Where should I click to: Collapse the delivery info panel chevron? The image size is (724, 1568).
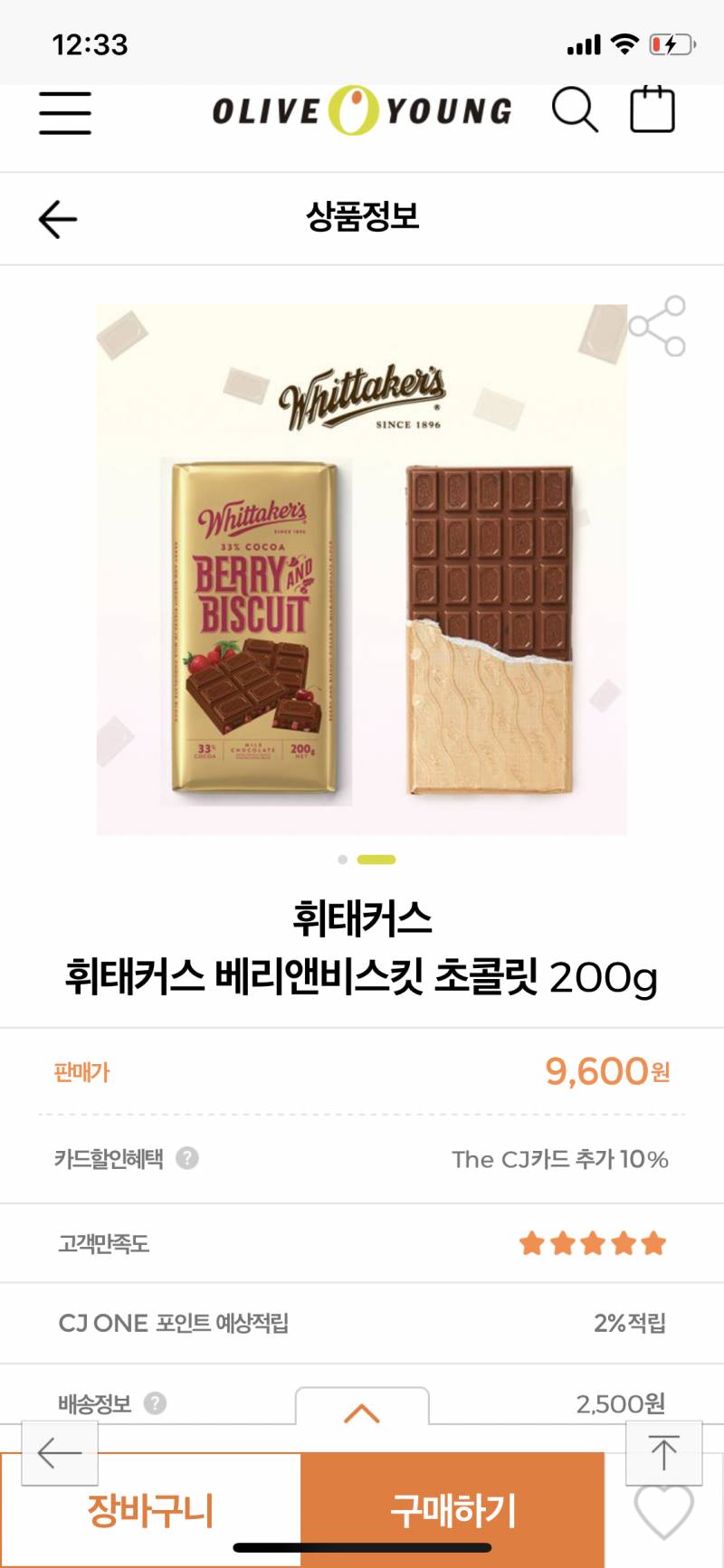point(362,1410)
